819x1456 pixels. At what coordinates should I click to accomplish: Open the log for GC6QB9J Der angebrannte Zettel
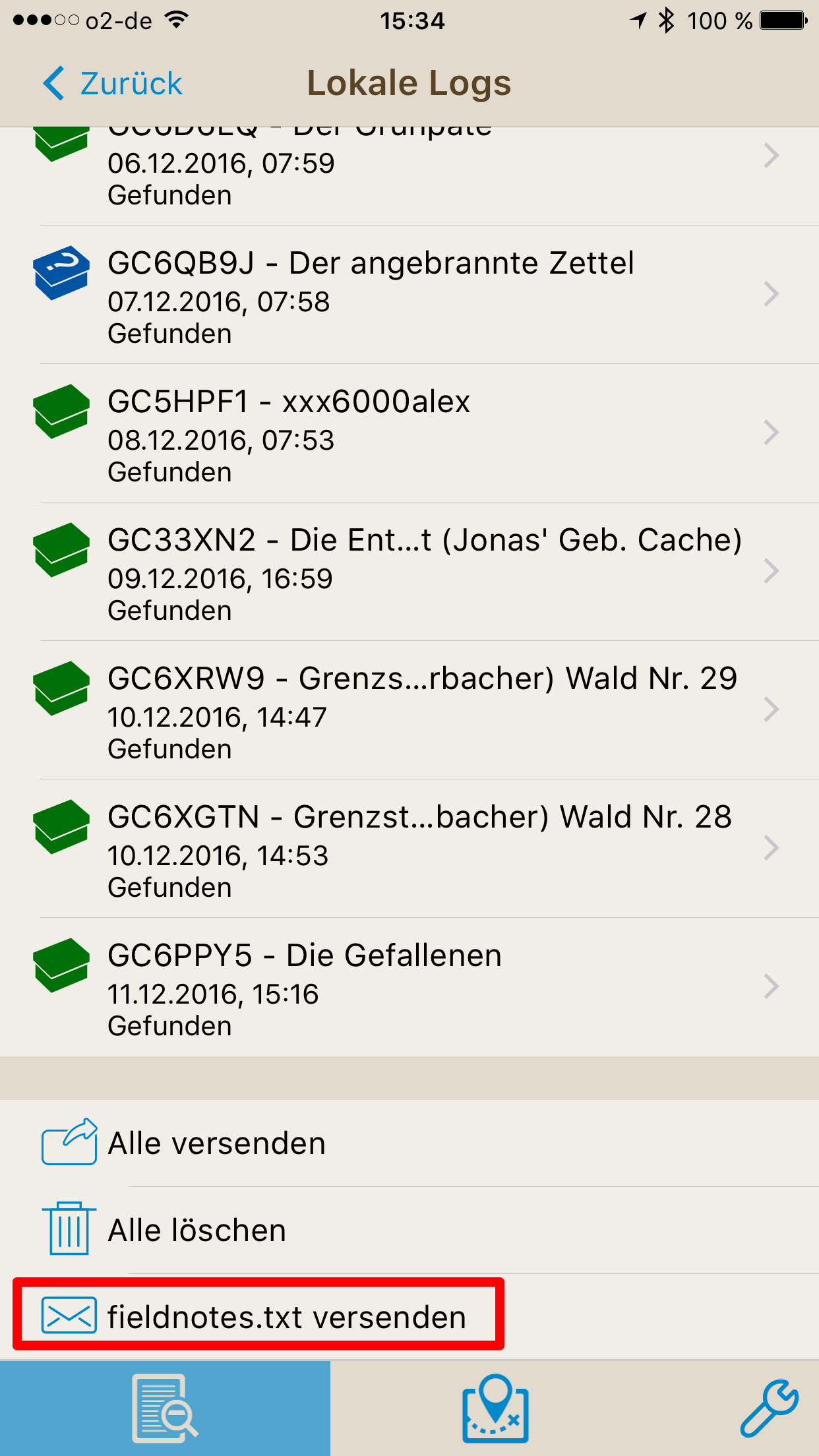409,295
